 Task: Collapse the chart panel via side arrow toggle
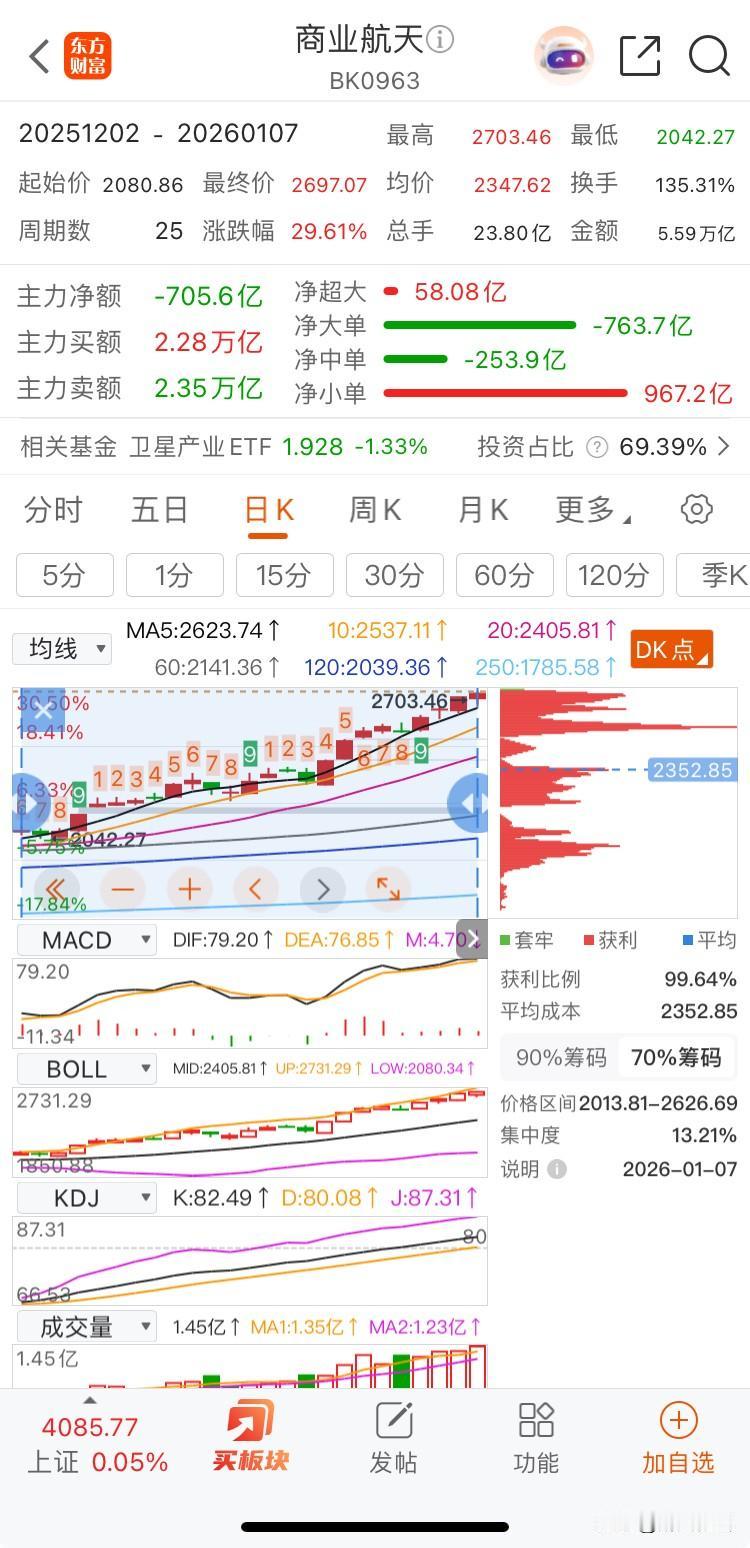tap(470, 801)
